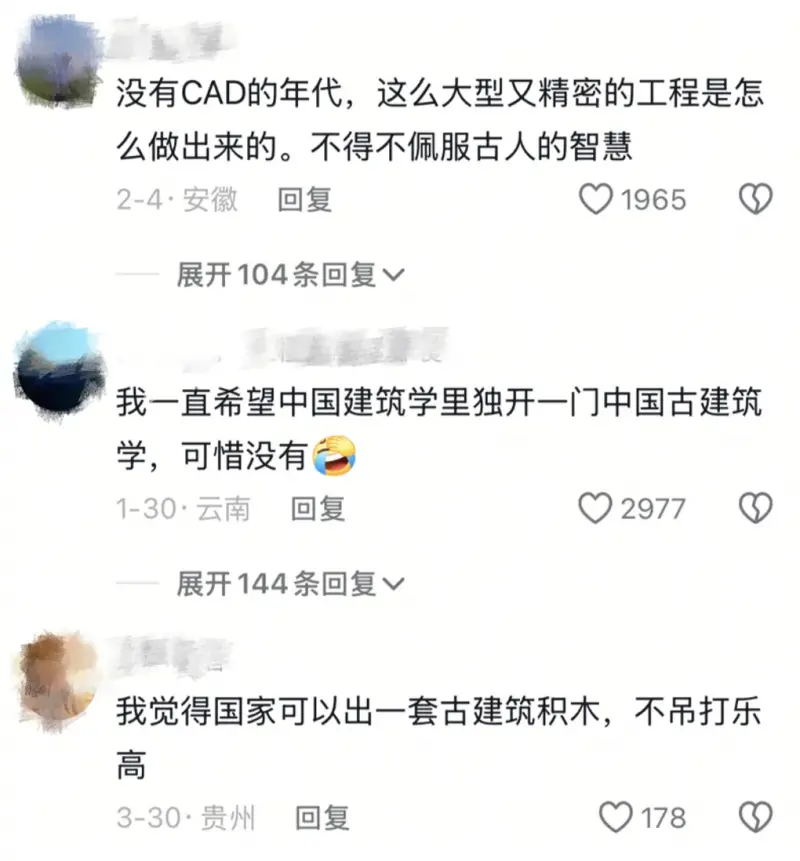This screenshot has width=800, height=861.
Task: Reply to the 安徽 commenter
Action: click(304, 200)
